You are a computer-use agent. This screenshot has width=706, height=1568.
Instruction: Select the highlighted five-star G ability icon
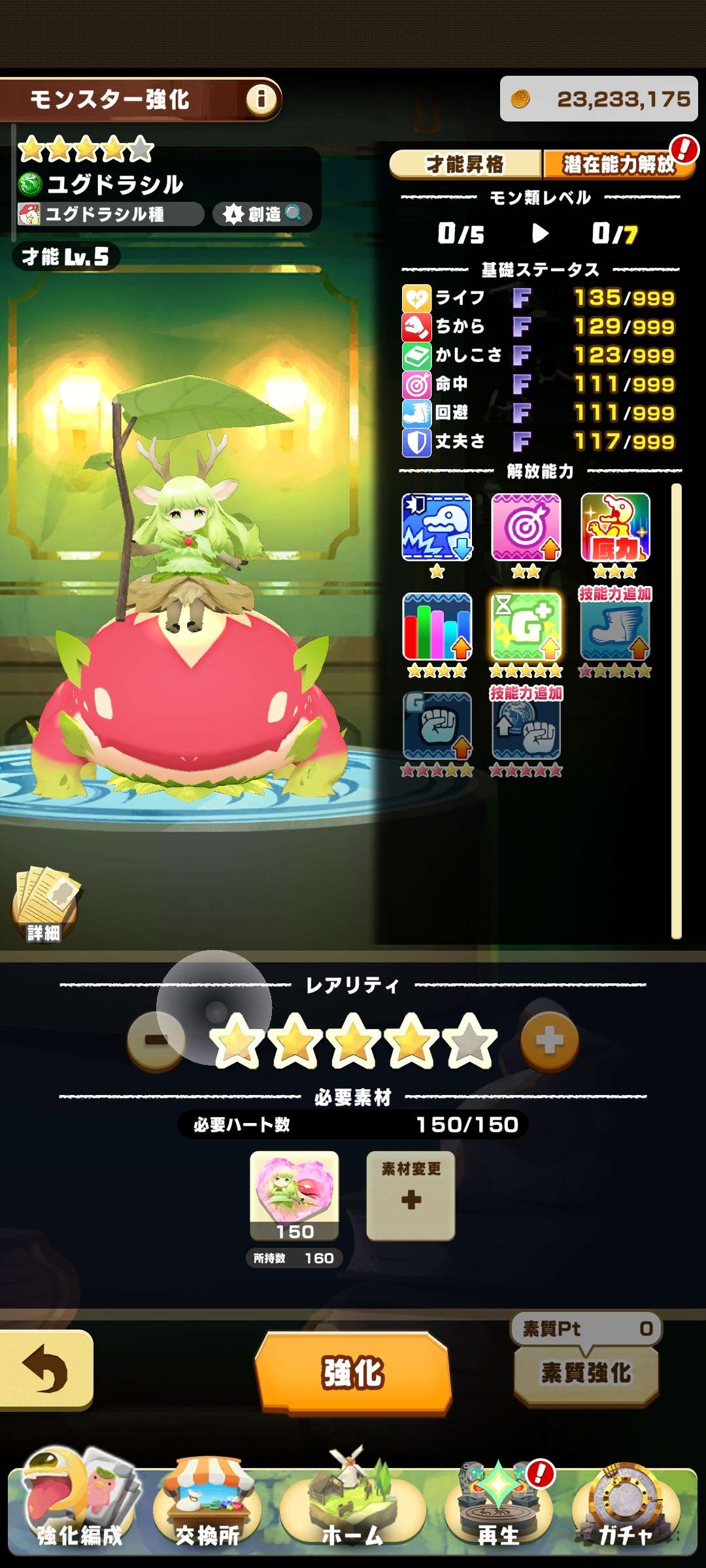point(526,627)
